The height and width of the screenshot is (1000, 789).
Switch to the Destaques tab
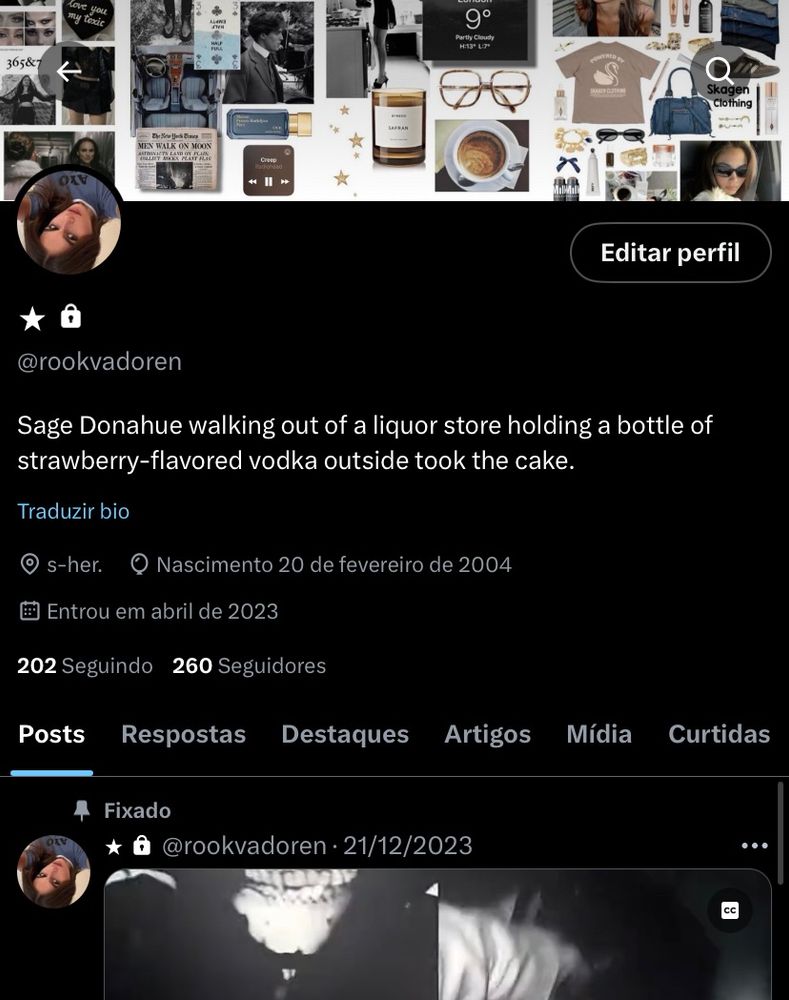point(345,734)
